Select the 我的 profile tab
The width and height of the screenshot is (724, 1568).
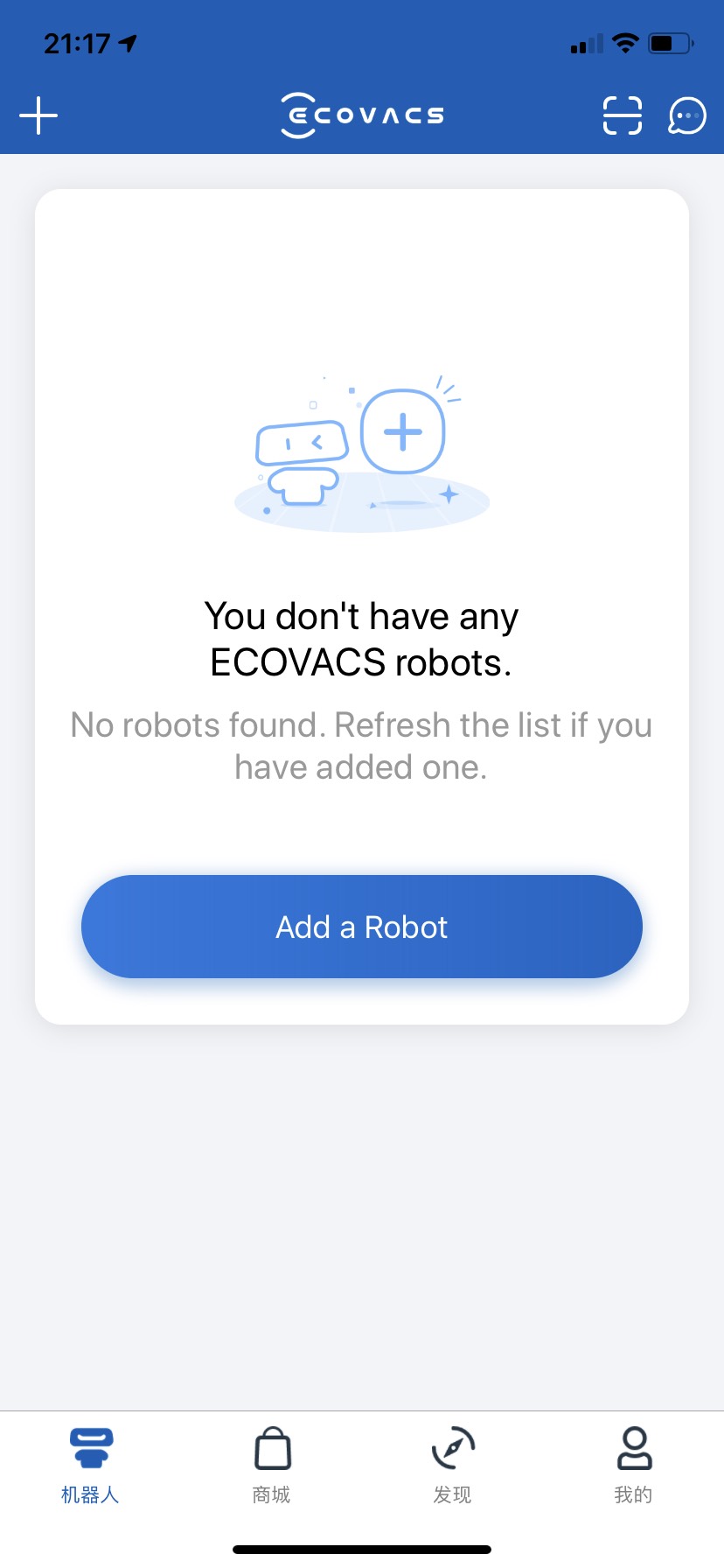[634, 1466]
